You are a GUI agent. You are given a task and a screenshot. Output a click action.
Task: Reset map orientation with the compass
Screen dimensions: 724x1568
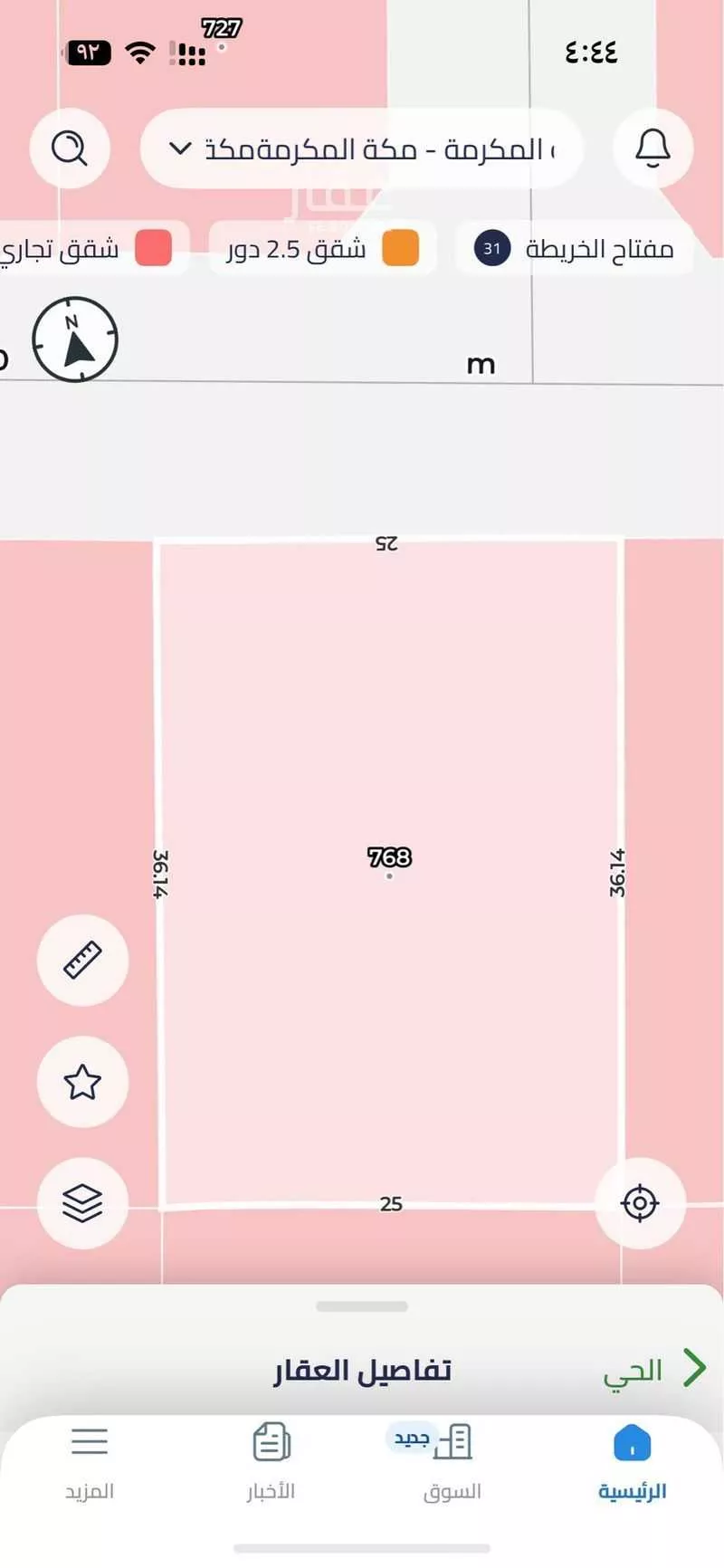pyautogui.click(x=75, y=339)
